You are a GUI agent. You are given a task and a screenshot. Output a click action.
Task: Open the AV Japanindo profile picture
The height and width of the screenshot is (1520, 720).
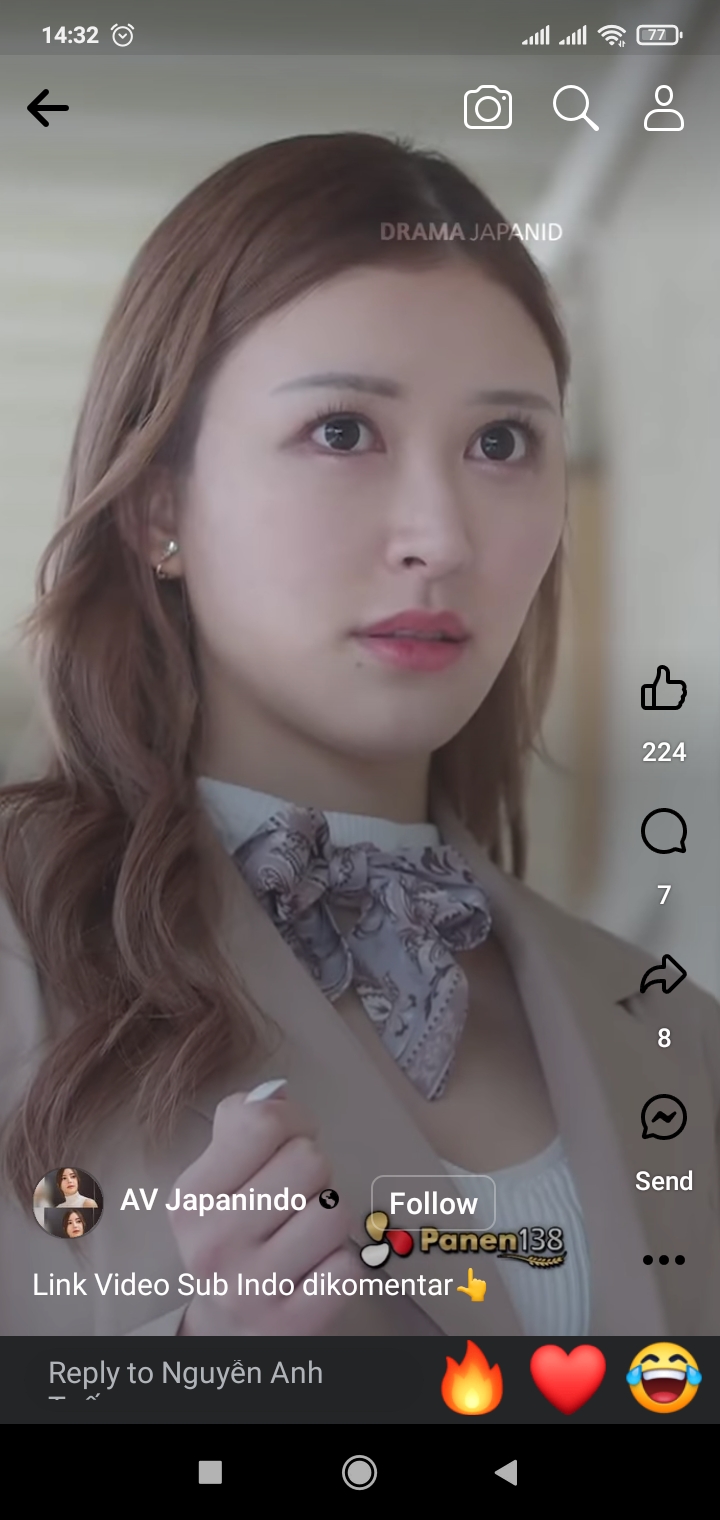pos(68,1202)
